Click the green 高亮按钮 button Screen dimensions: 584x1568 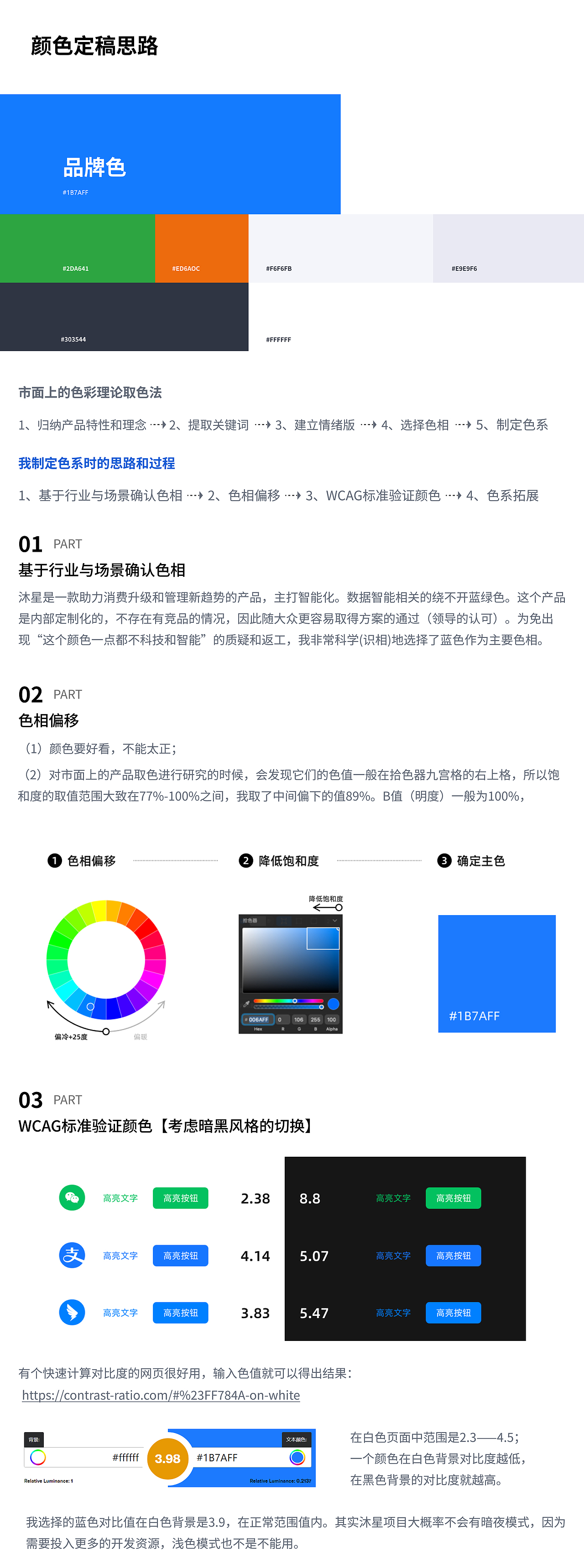pos(180,1198)
